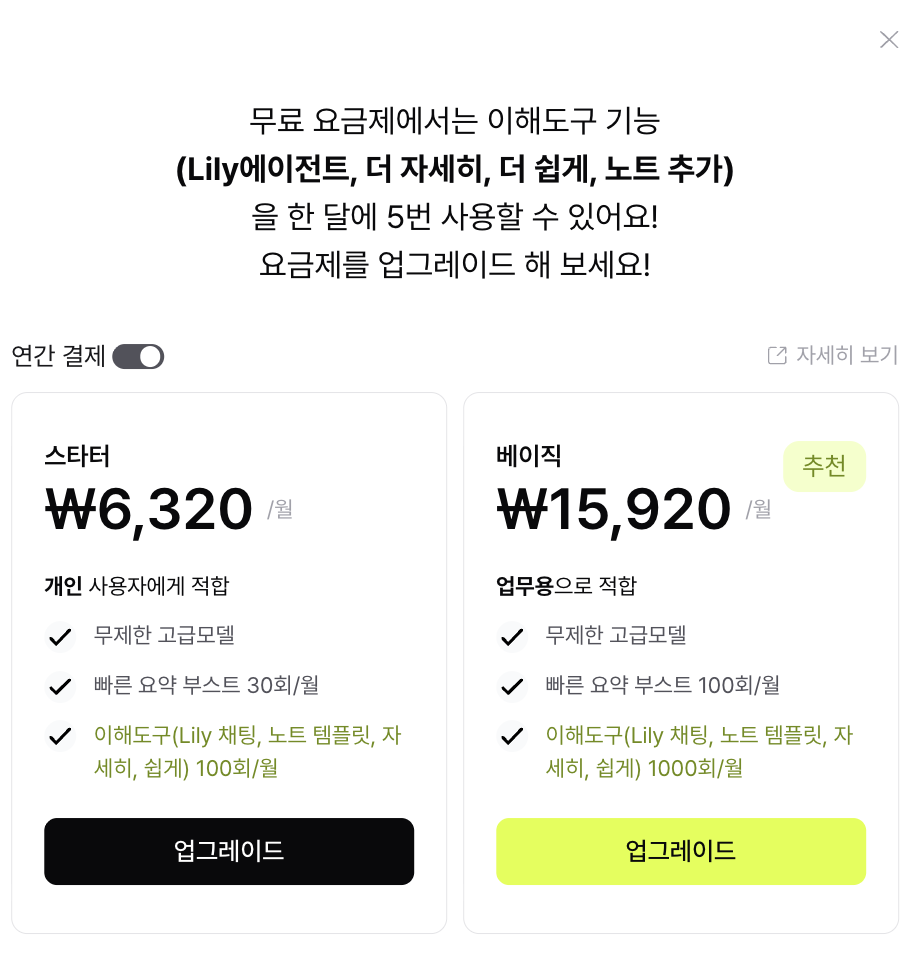Click the external link icon beside 자세히 보기
Screen dimensions: 920x962
click(776, 355)
